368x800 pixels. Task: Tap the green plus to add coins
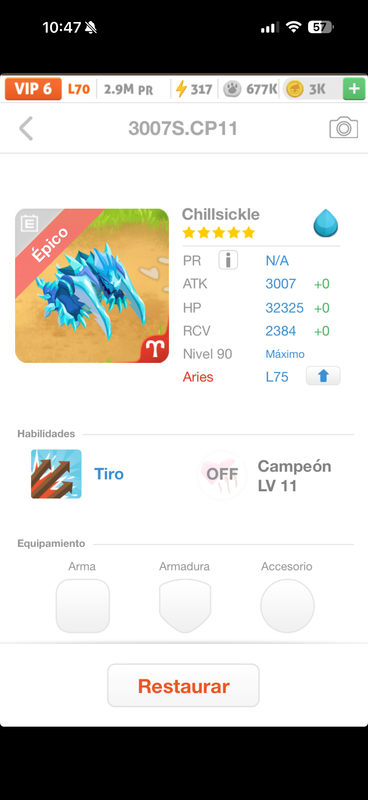[354, 89]
